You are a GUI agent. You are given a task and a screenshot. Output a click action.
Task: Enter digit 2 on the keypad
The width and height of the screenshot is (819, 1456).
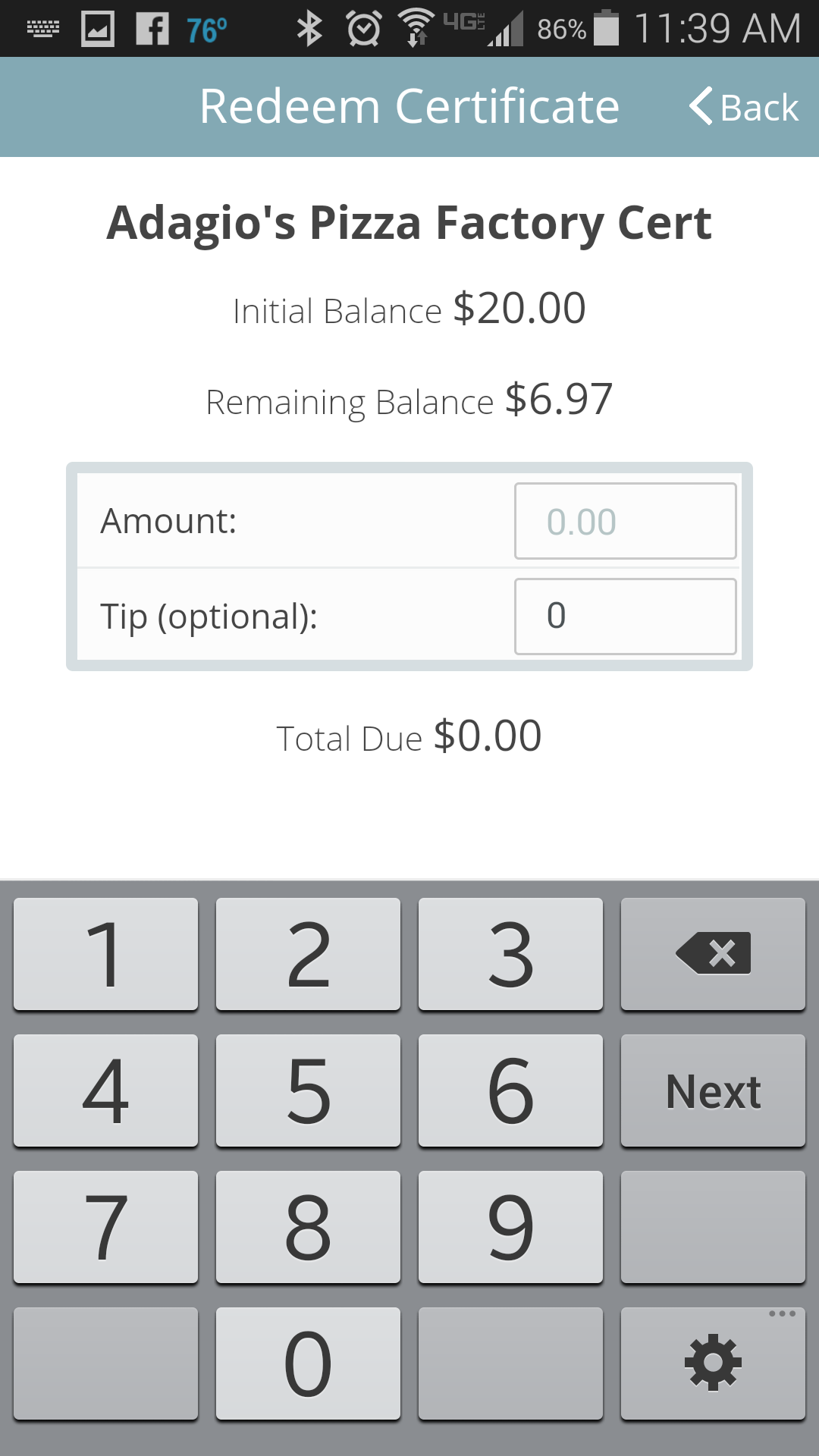pyautogui.click(x=308, y=954)
